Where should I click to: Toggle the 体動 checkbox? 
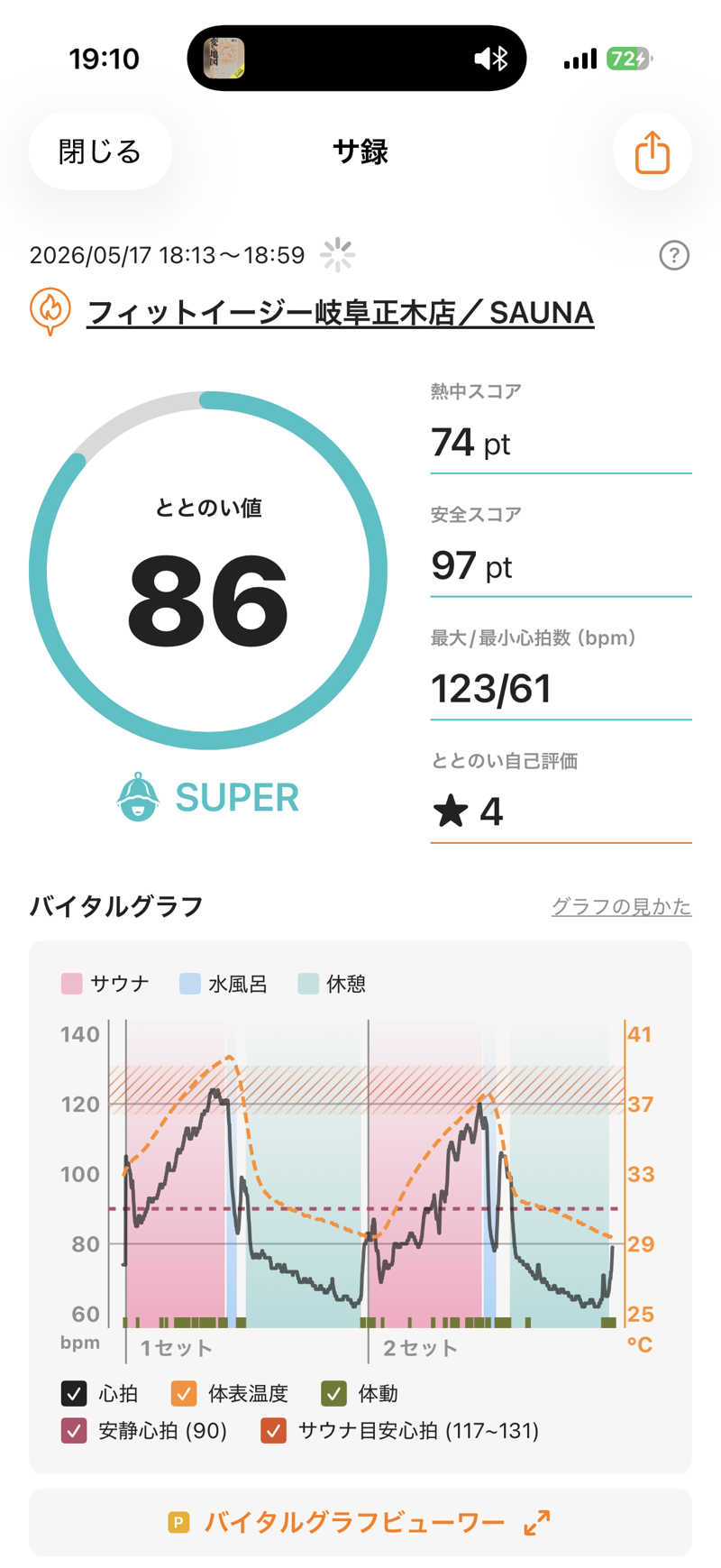pos(333,1393)
